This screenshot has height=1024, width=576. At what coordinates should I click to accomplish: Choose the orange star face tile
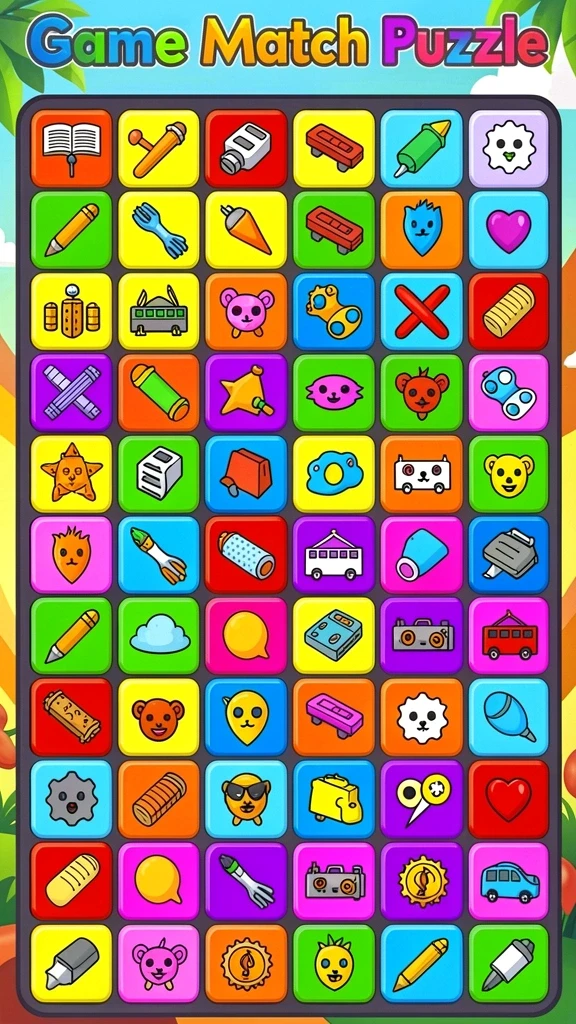[x=71, y=474]
